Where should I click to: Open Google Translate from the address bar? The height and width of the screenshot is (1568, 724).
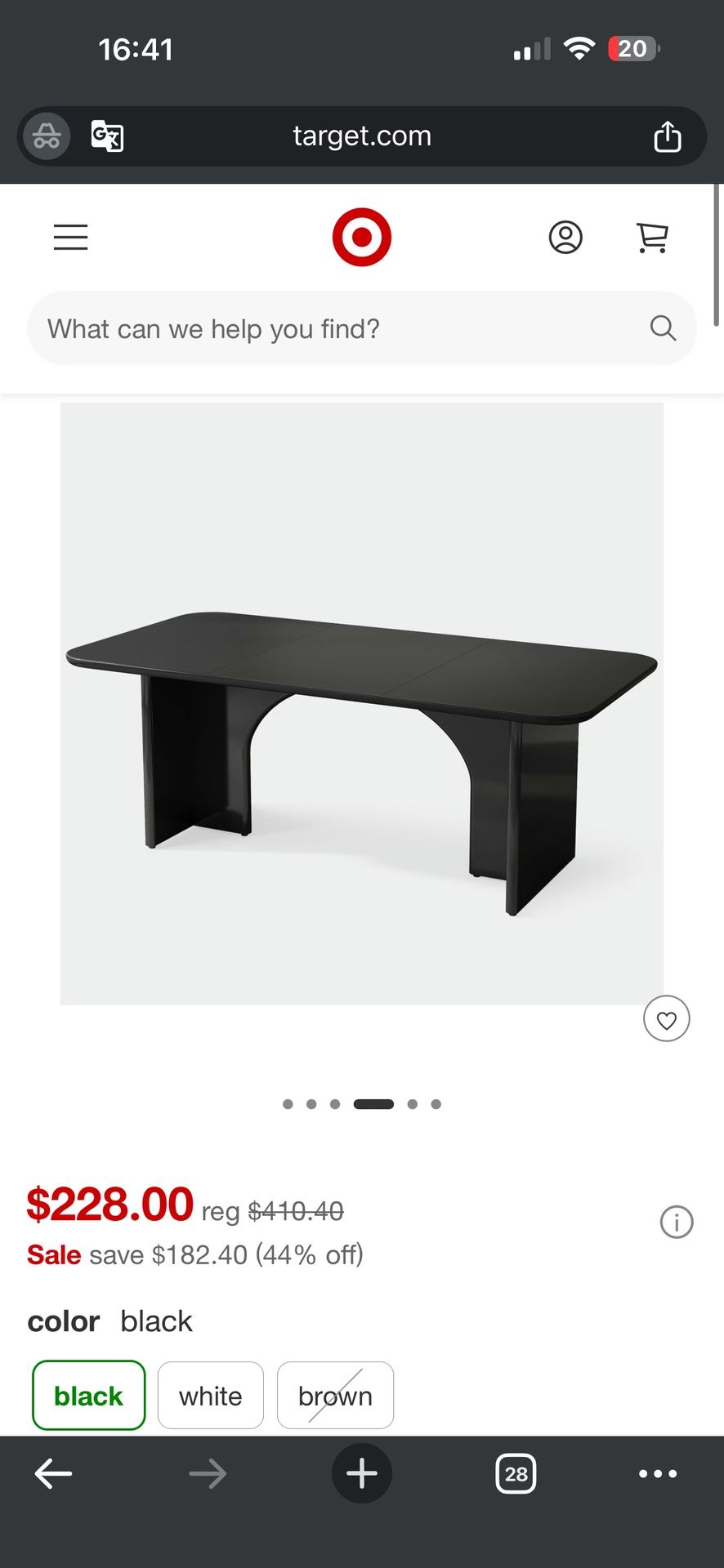107,136
